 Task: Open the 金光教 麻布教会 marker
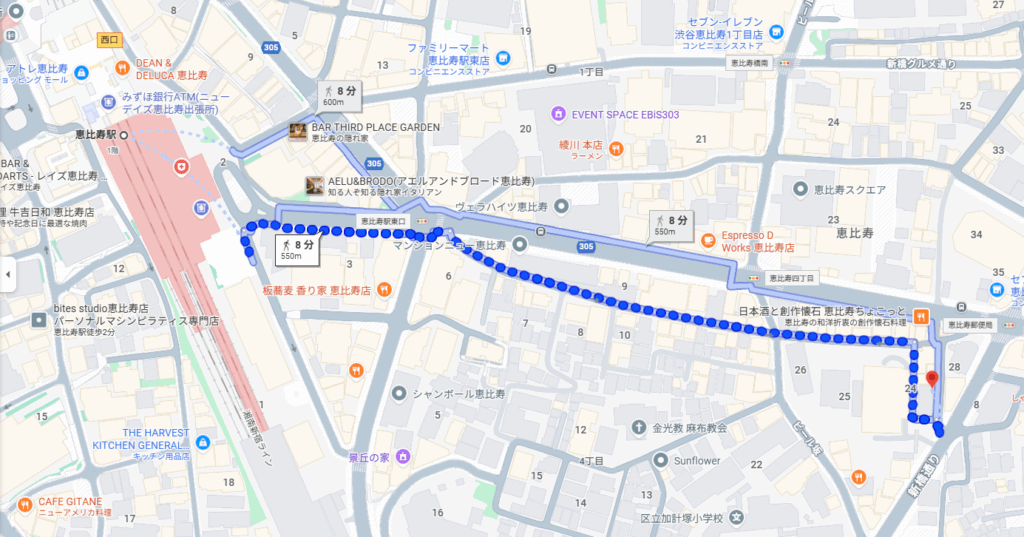pyautogui.click(x=640, y=427)
